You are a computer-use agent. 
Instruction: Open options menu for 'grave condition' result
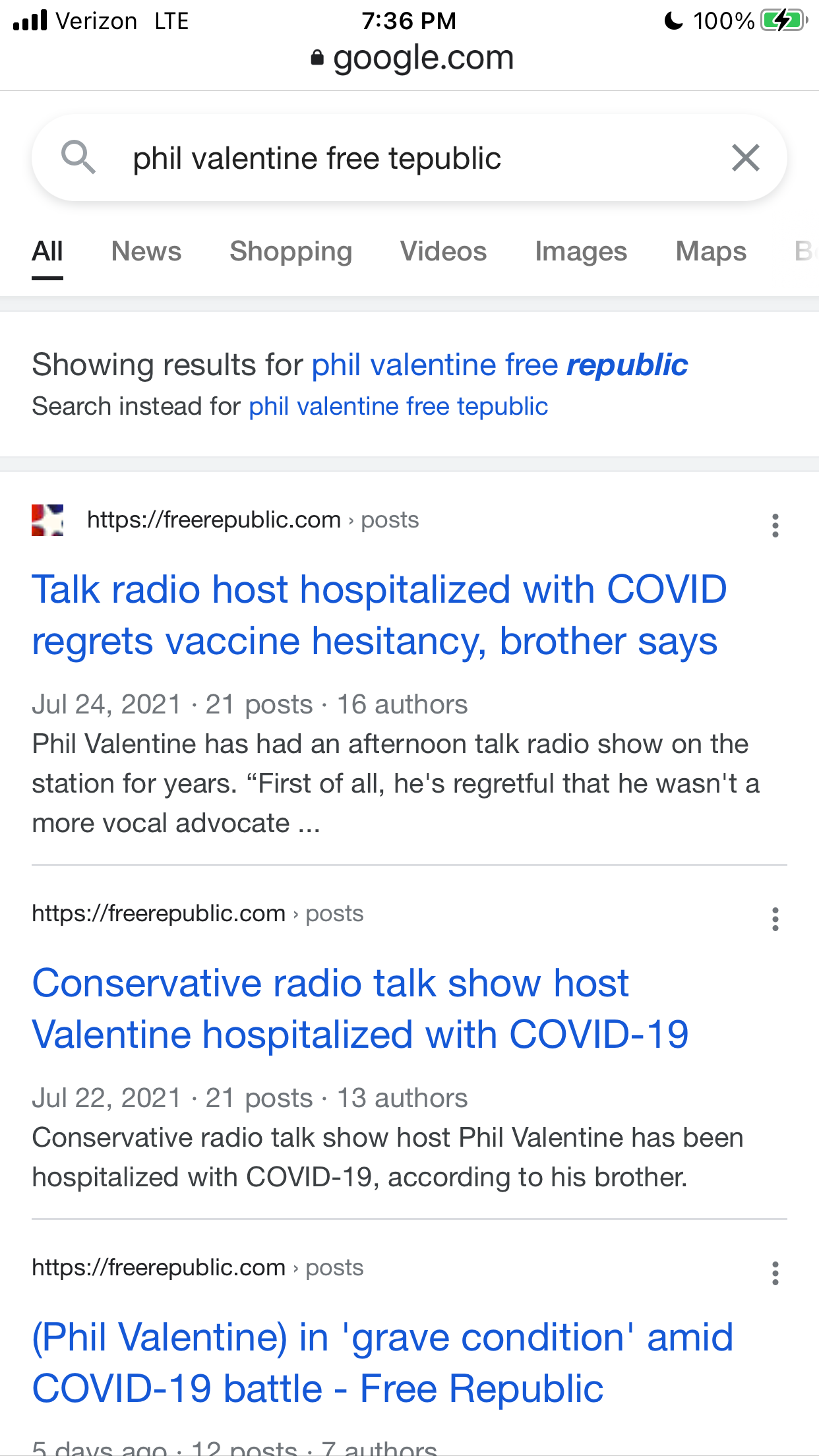coord(775,1273)
